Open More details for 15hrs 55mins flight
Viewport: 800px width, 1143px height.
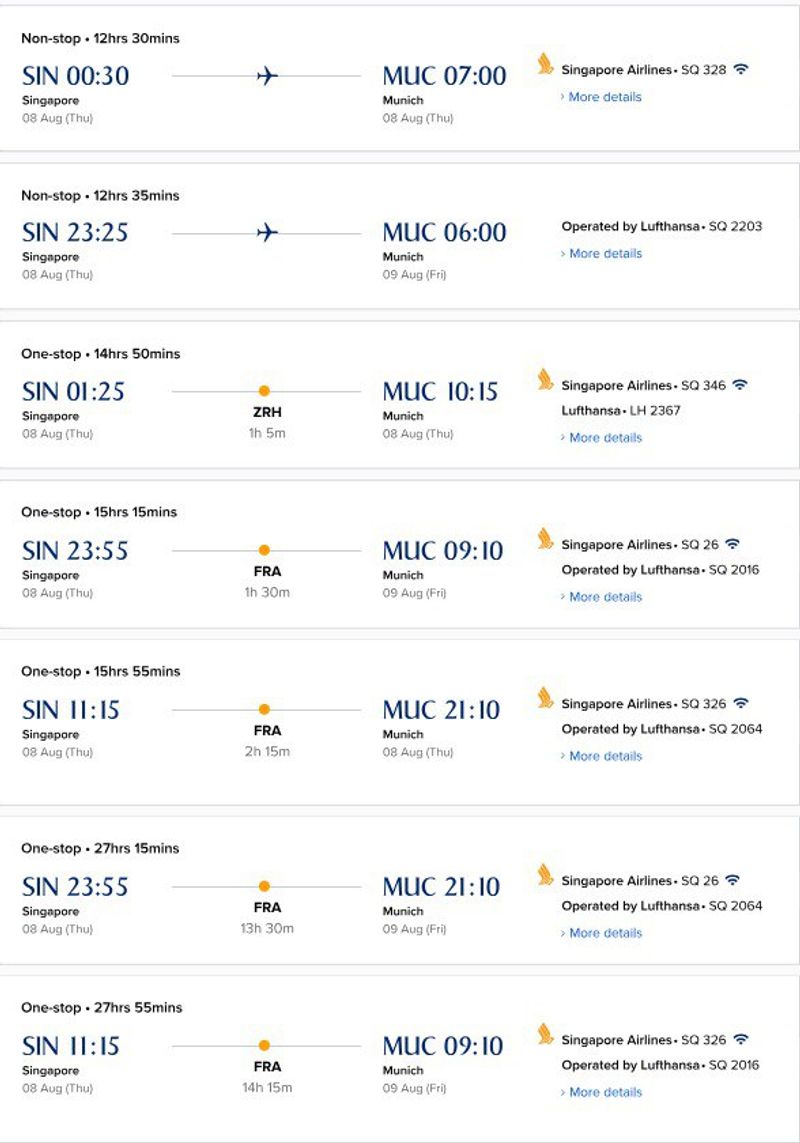pyautogui.click(x=604, y=756)
